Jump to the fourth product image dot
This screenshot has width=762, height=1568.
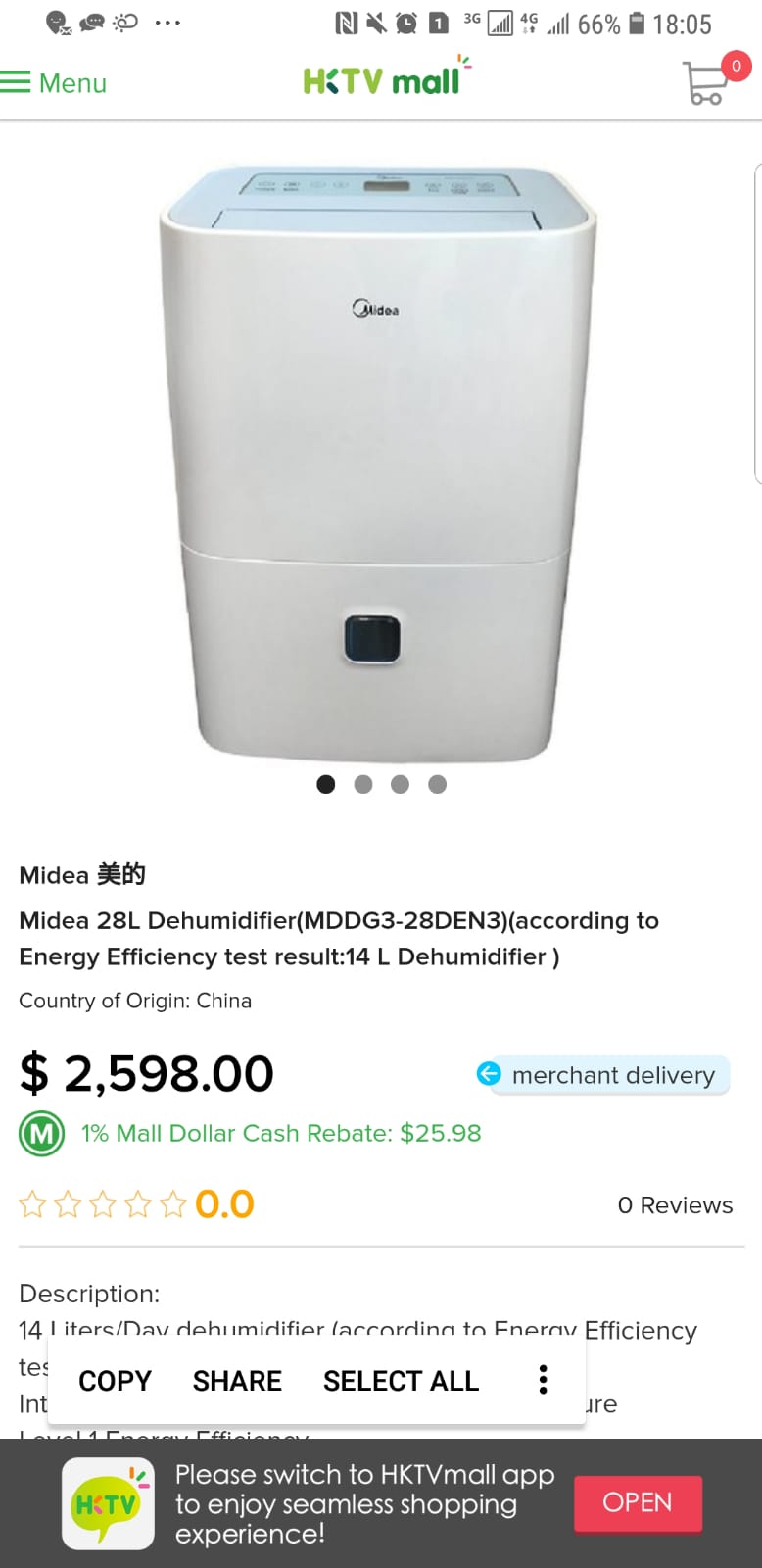tap(437, 784)
